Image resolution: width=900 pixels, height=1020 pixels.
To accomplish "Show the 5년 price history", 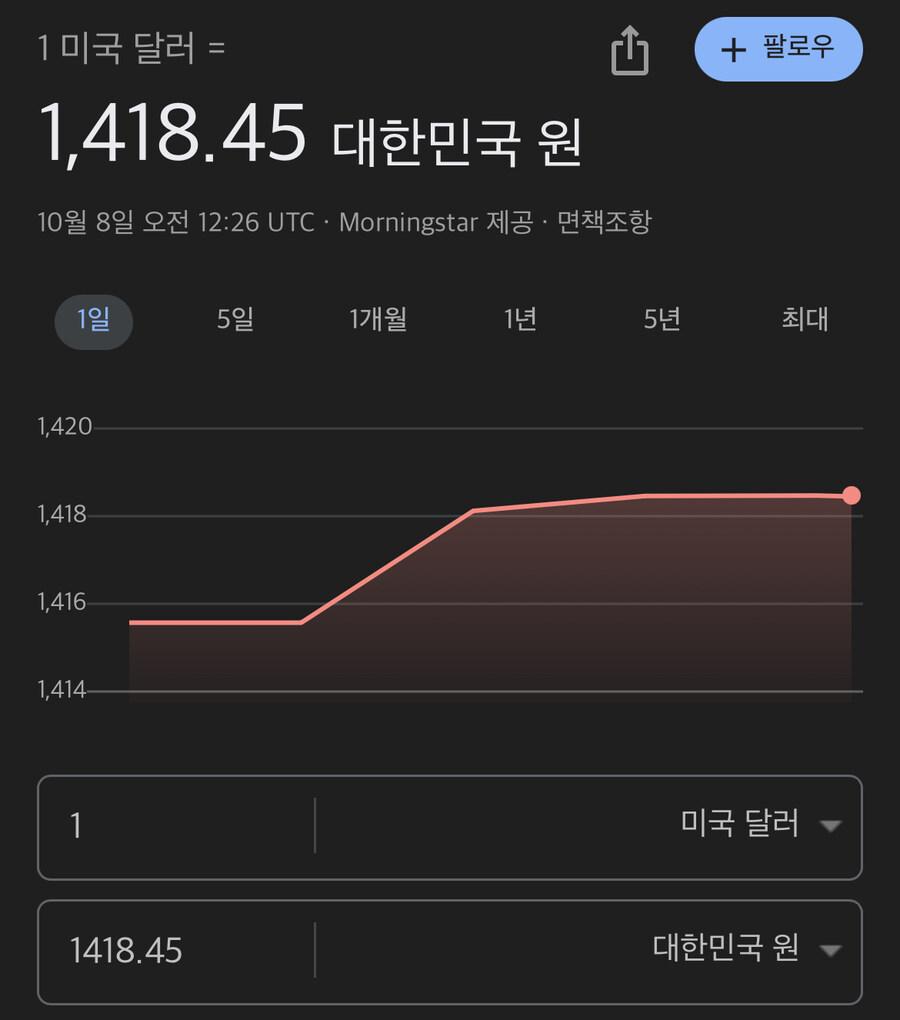I will click(661, 319).
